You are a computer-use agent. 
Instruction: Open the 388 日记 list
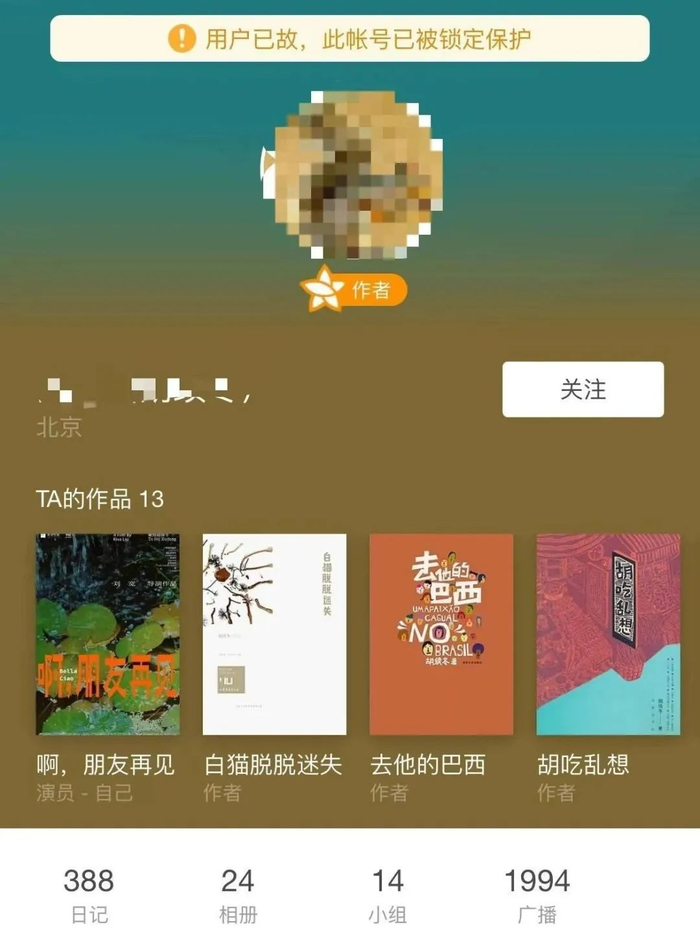[88, 894]
